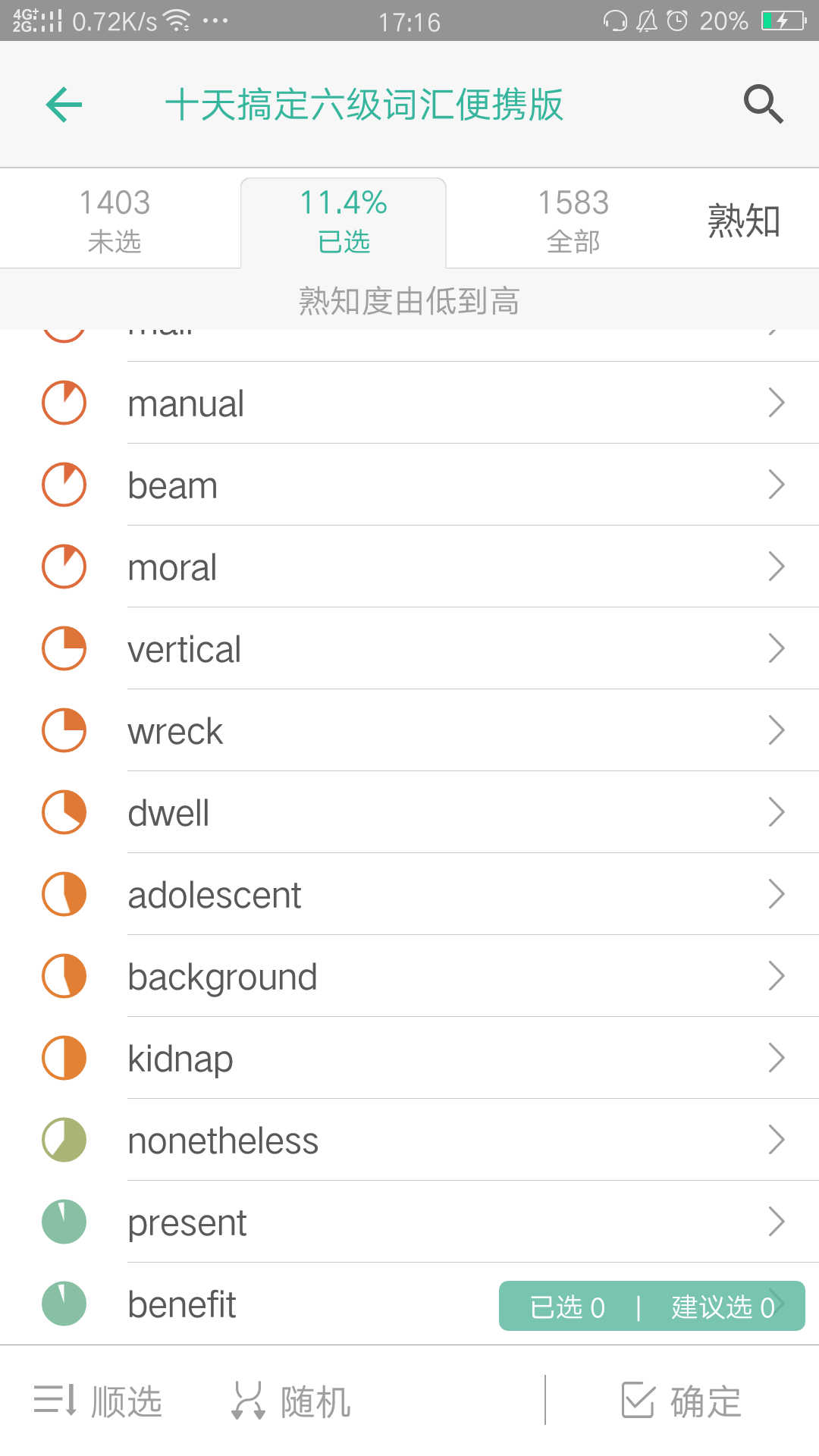Viewport: 819px width, 1456px height.
Task: Choose 顺选 sequential selection
Action: (98, 1401)
